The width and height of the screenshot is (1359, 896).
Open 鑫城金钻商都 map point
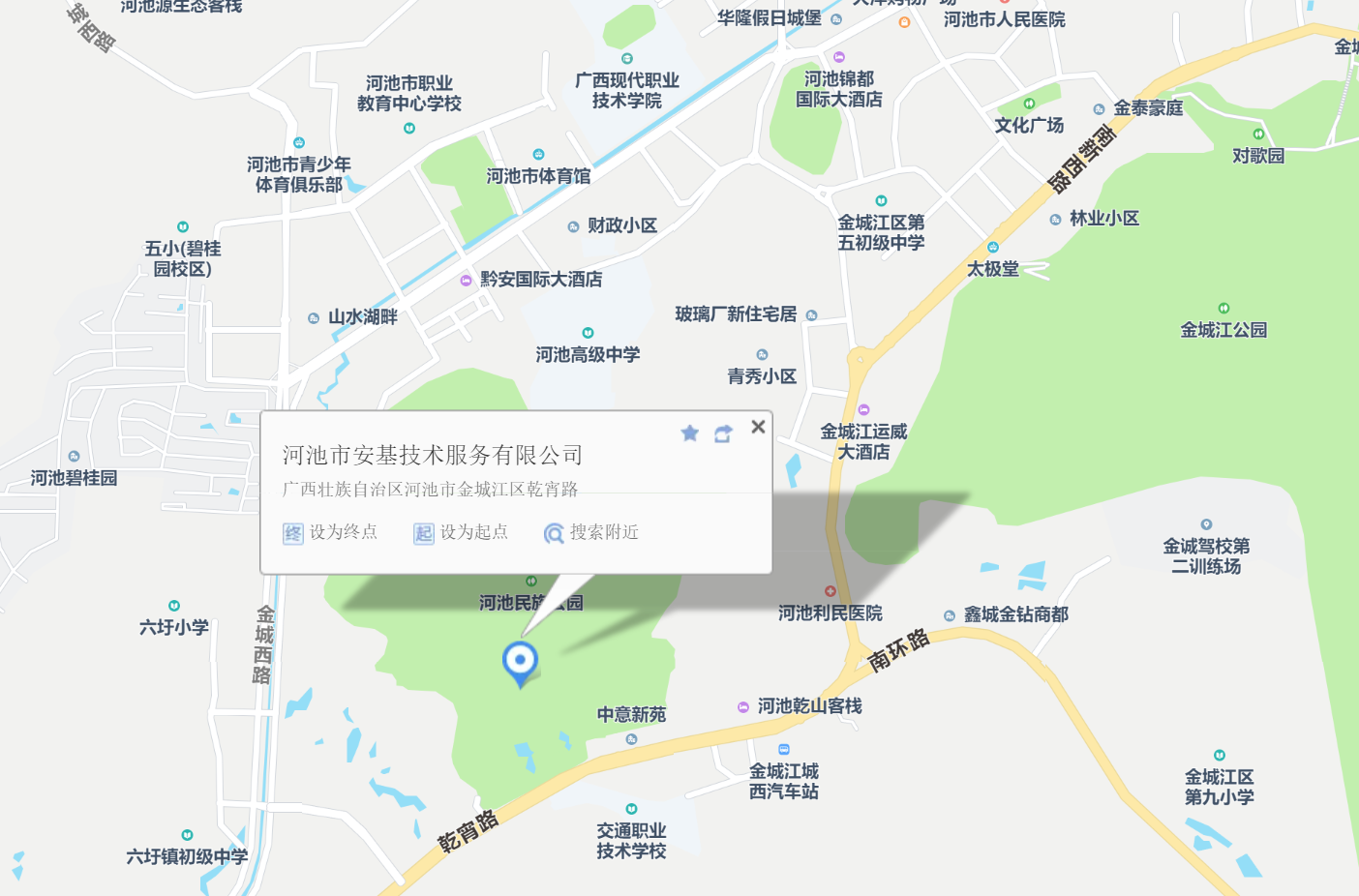click(x=950, y=615)
